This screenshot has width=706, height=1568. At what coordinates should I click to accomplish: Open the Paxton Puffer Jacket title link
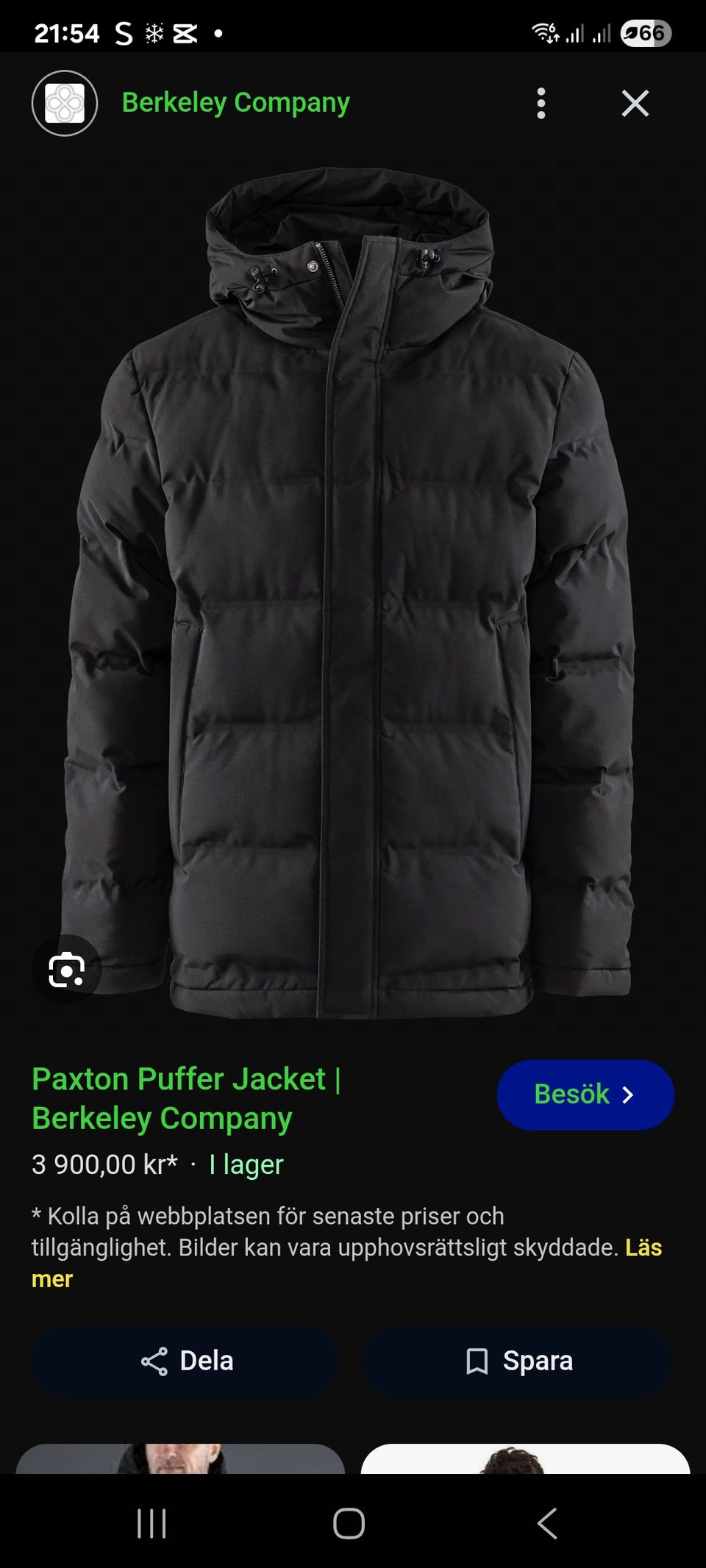point(185,1098)
